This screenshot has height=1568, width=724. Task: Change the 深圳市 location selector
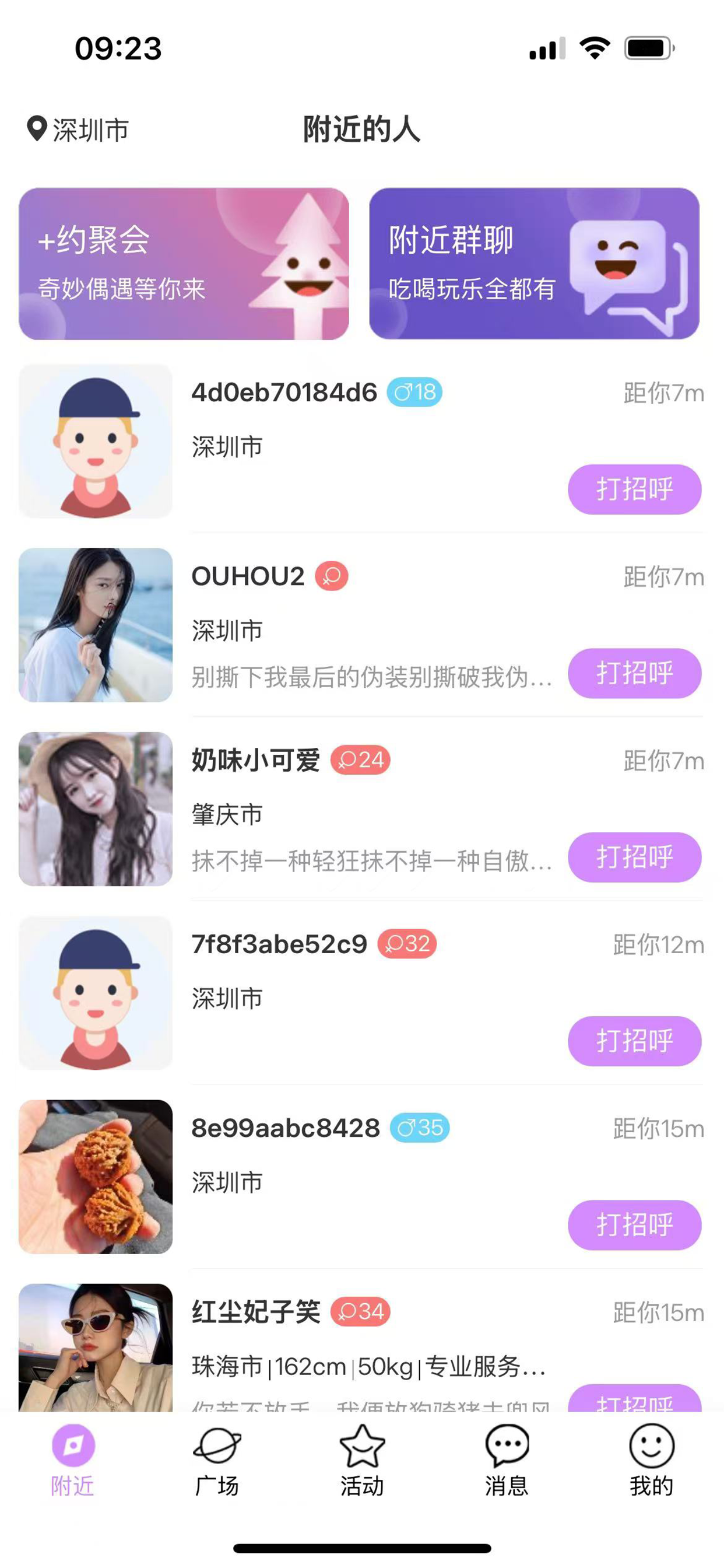(x=78, y=129)
